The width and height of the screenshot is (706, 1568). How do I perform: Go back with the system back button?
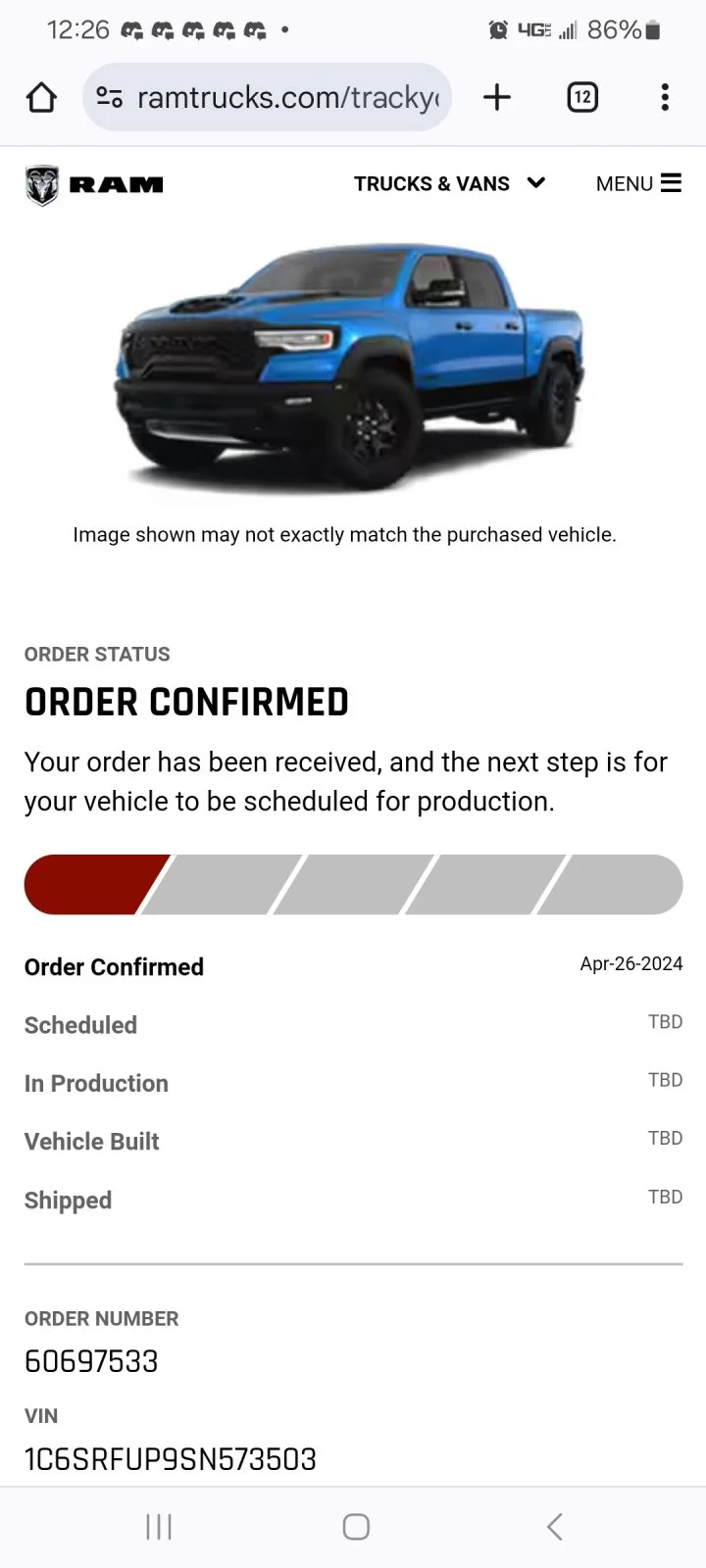[x=554, y=1526]
